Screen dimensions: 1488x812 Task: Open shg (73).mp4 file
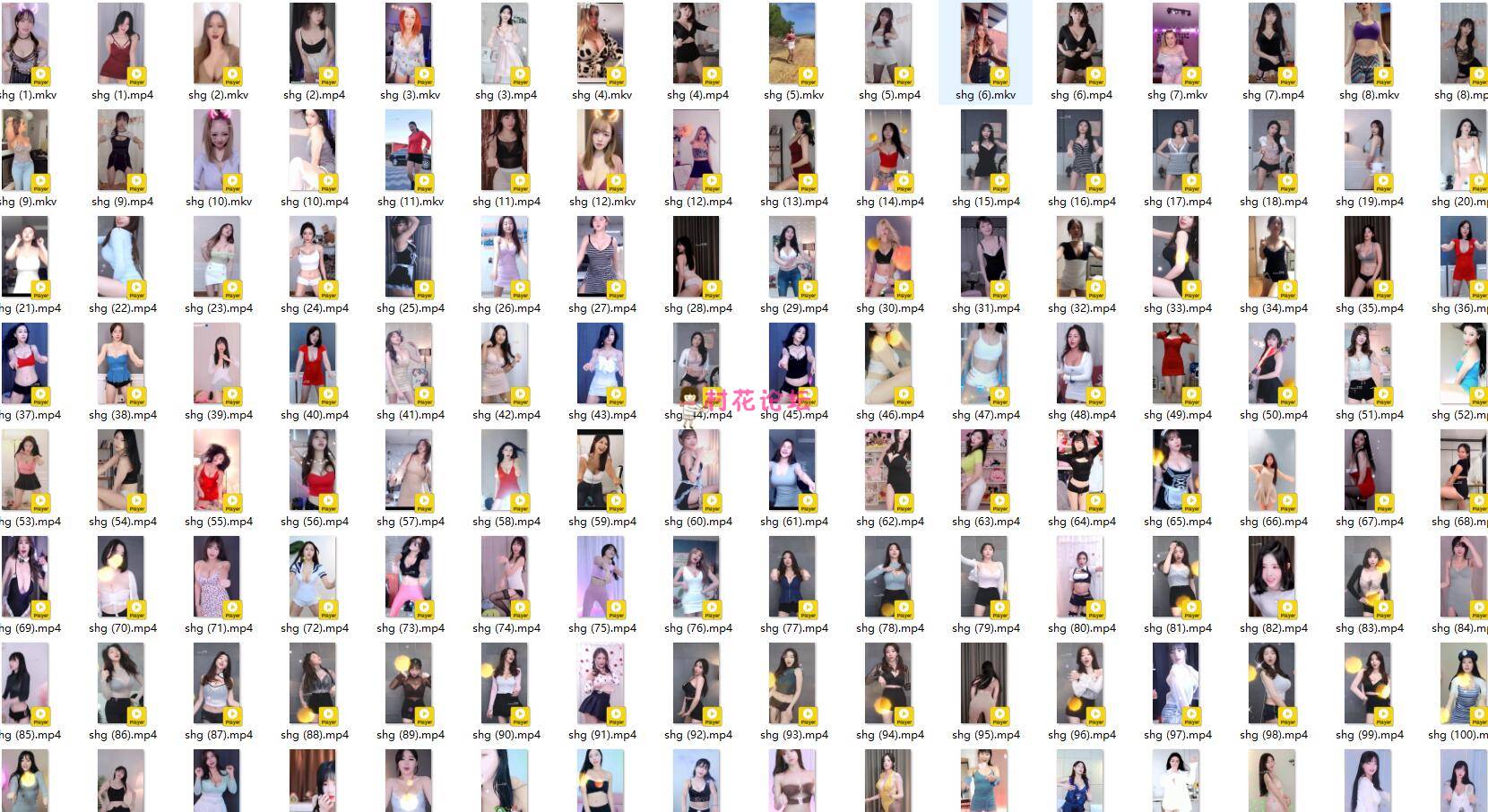[409, 578]
